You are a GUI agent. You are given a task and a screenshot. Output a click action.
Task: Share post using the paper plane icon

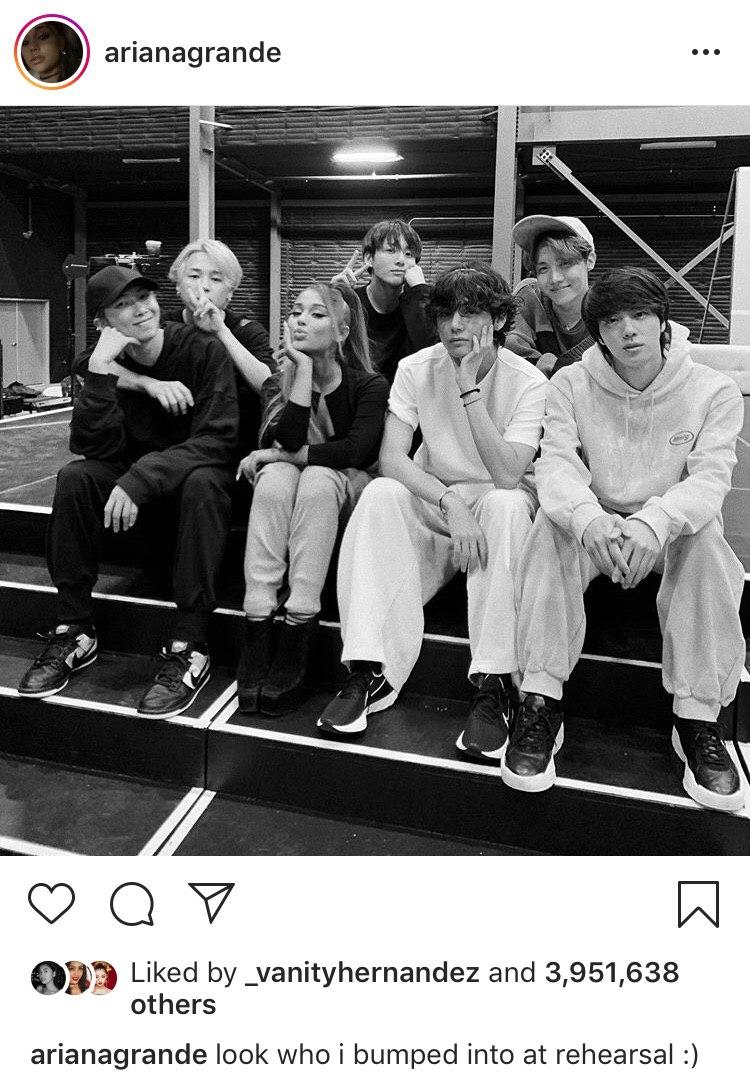[x=211, y=903]
